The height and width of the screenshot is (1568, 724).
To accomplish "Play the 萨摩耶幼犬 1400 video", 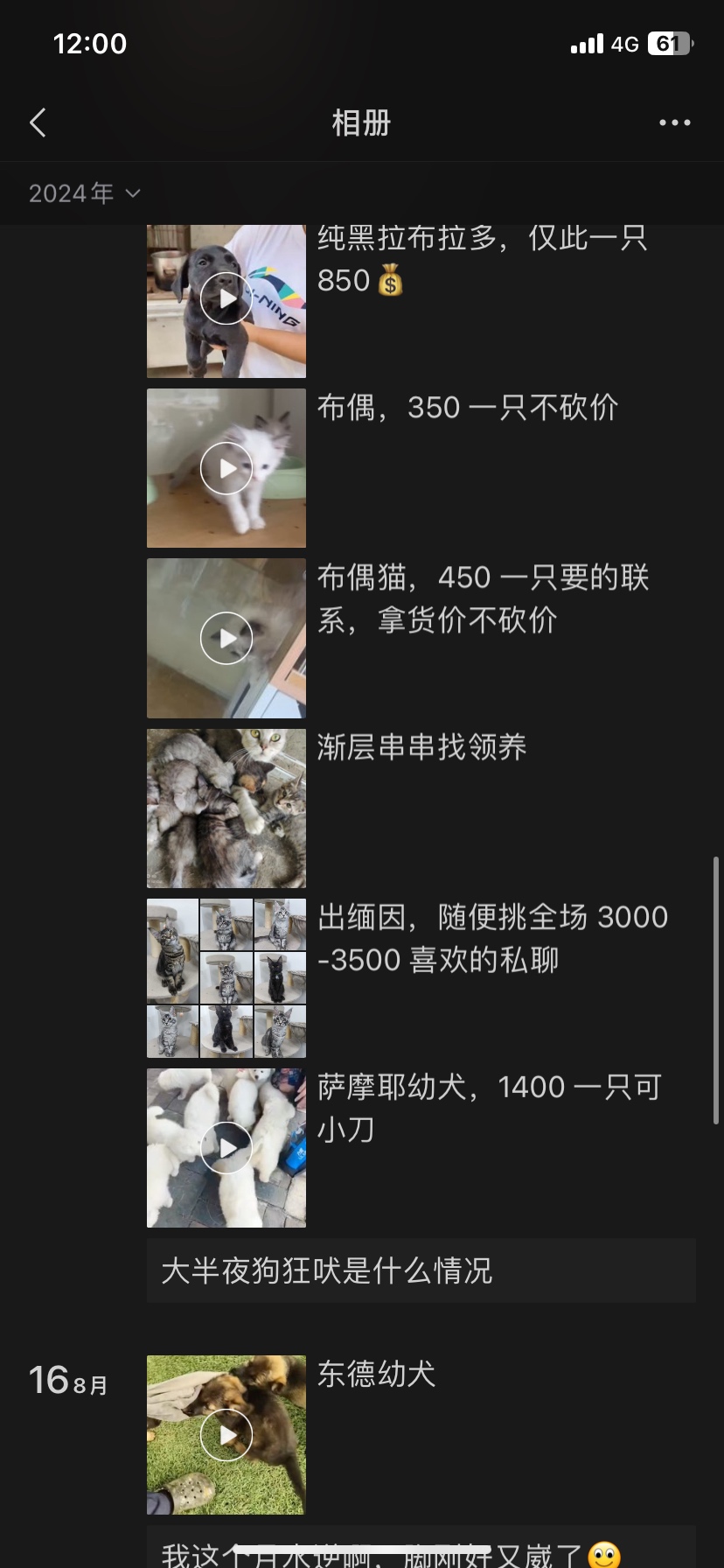I will tap(226, 1147).
